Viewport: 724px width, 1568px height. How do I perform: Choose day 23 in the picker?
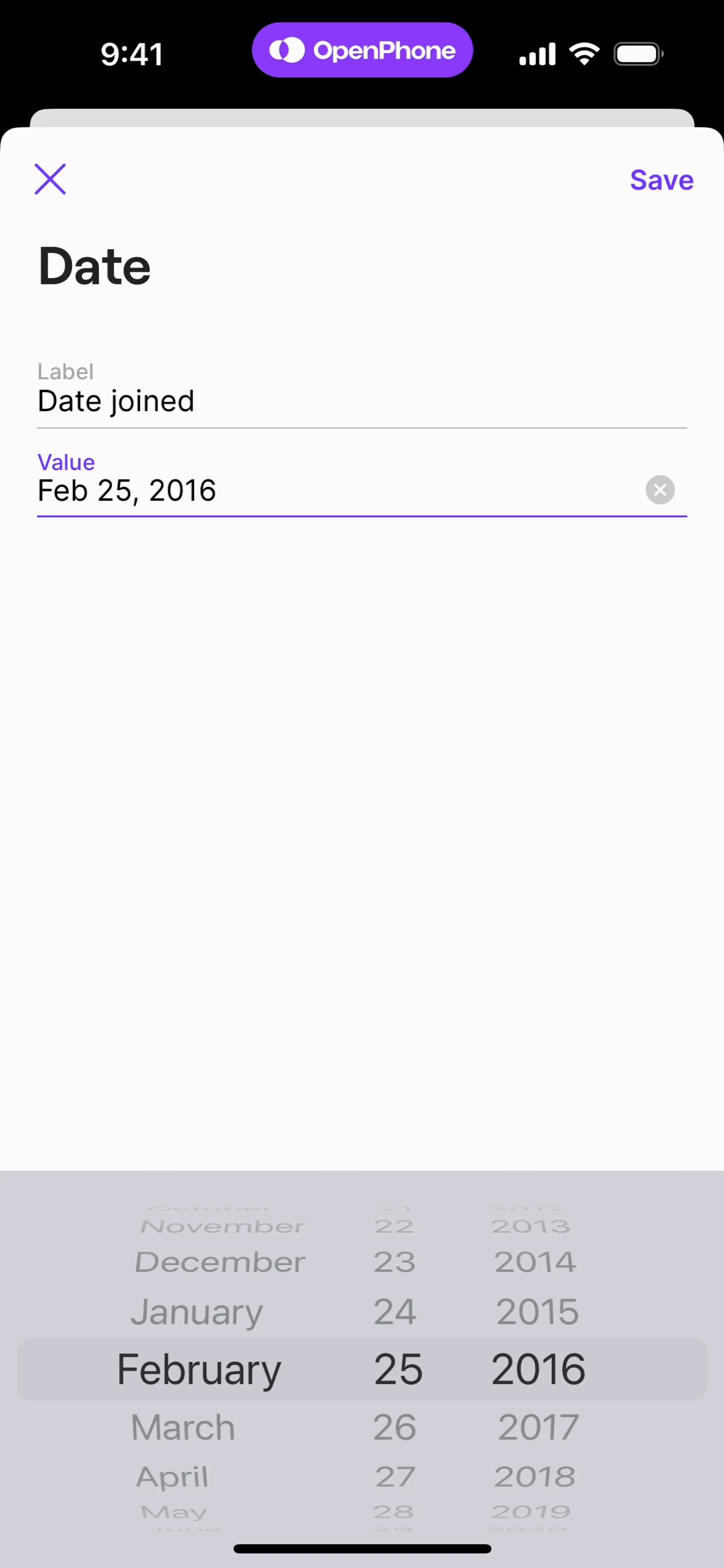394,1263
